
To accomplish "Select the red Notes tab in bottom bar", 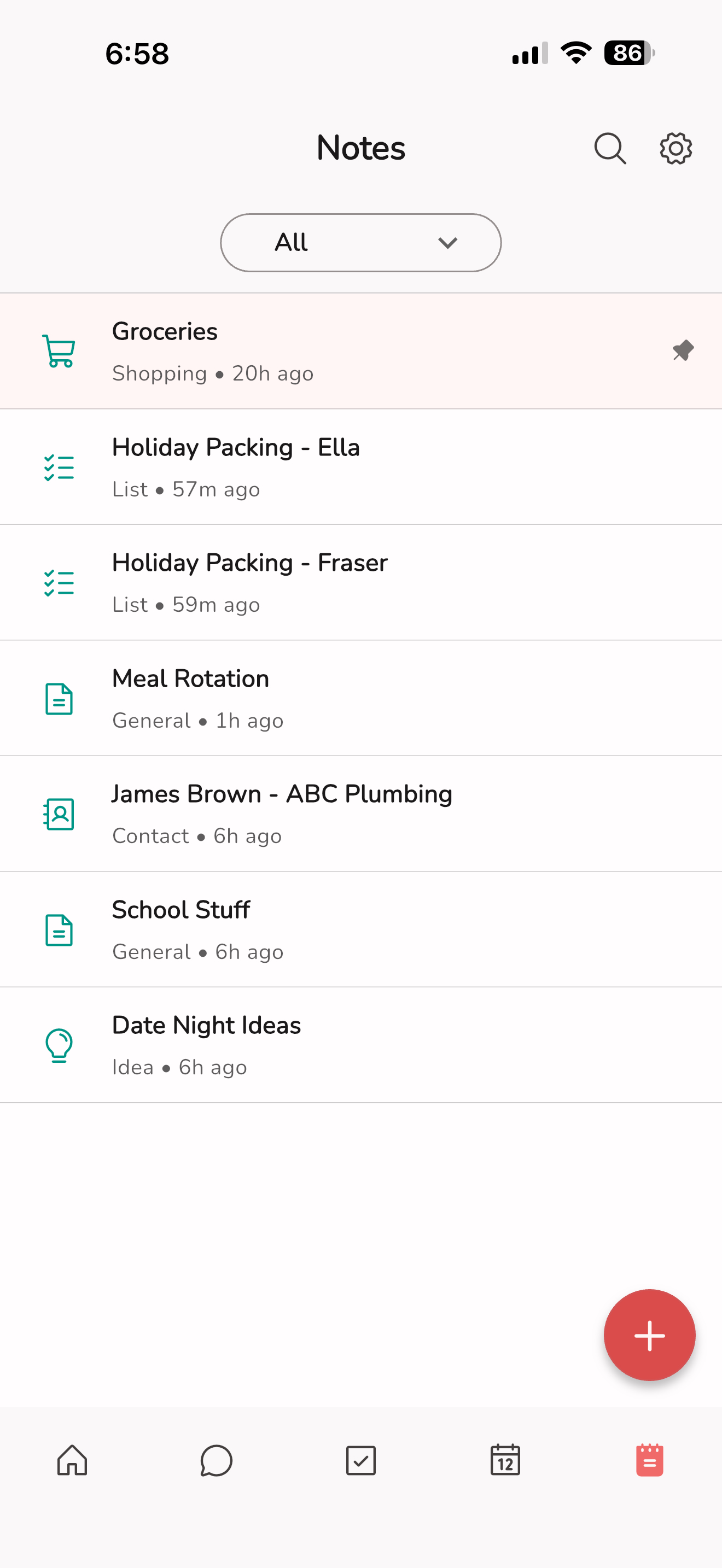I will click(650, 1460).
